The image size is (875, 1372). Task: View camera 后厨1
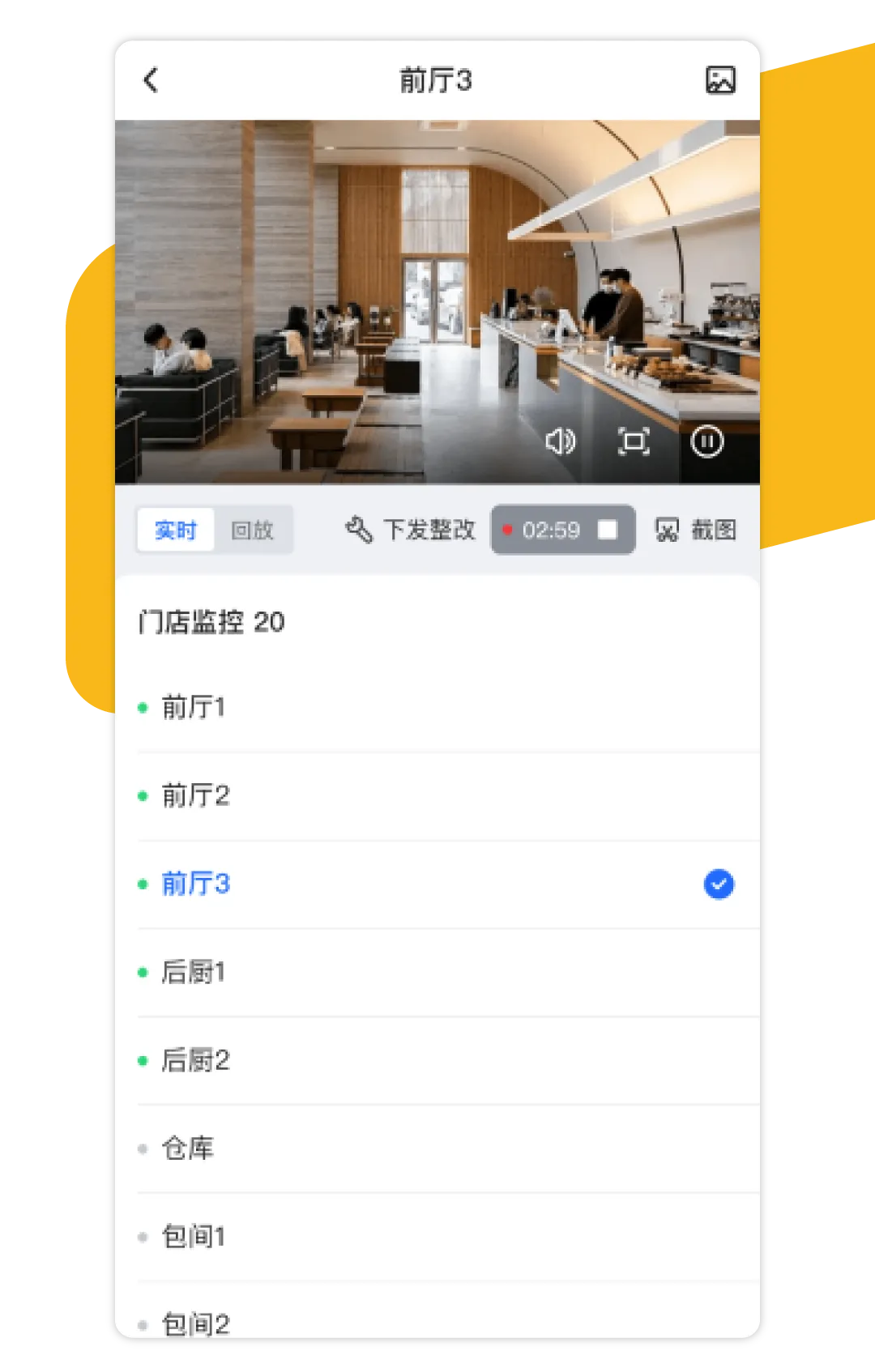[193, 972]
